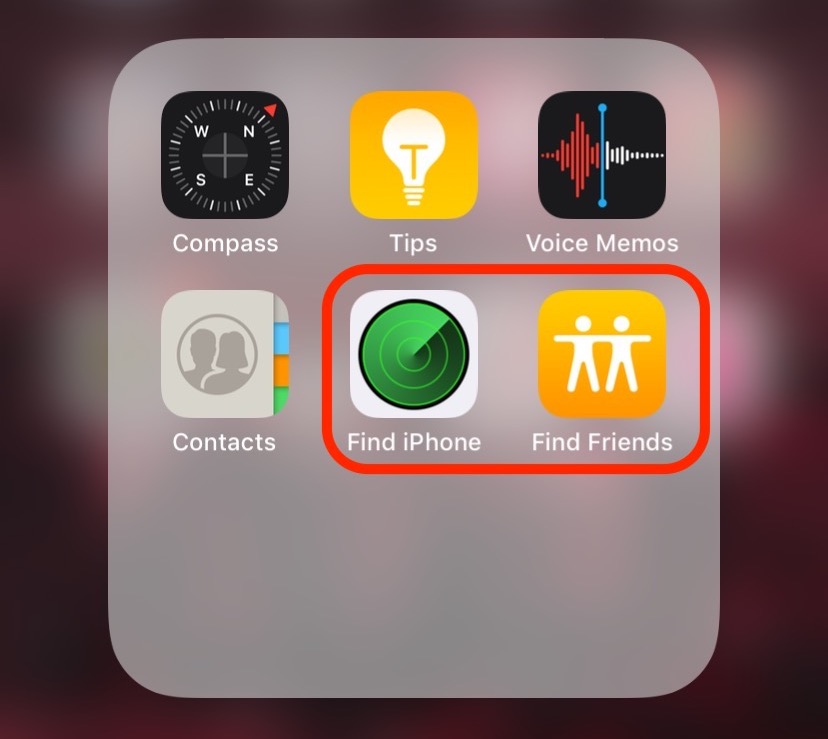Open the Find Friends app

coord(602,354)
